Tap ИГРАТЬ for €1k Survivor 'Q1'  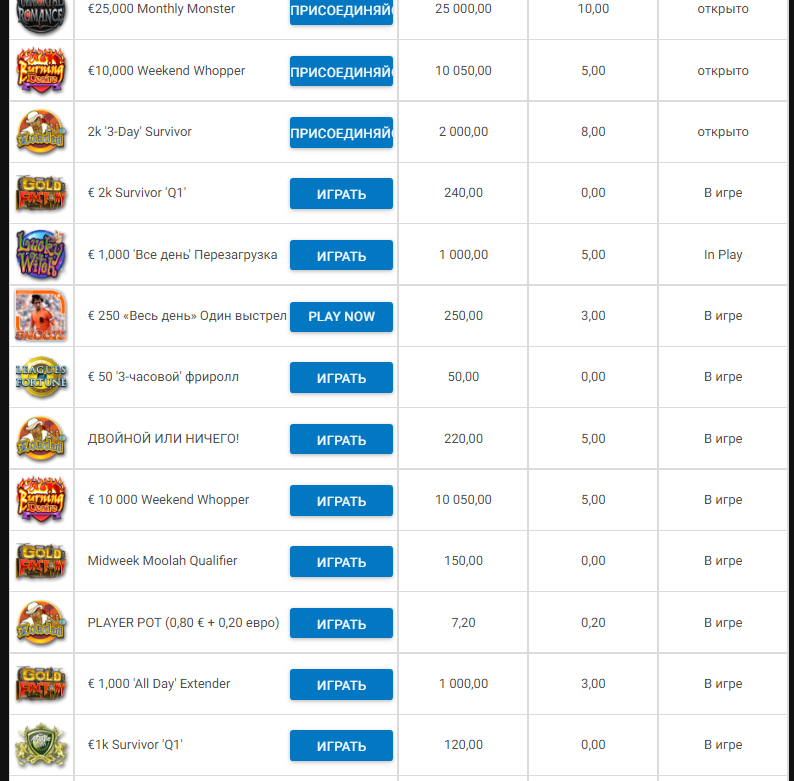tap(341, 746)
